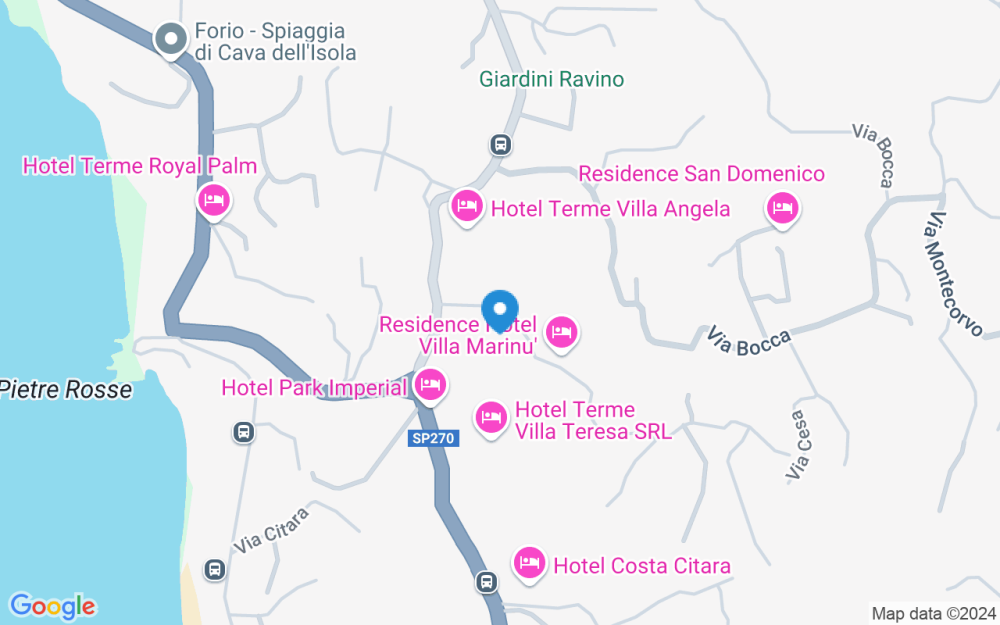Tap the bus stop near Giardini Ravino
The height and width of the screenshot is (625, 1000).
[501, 145]
